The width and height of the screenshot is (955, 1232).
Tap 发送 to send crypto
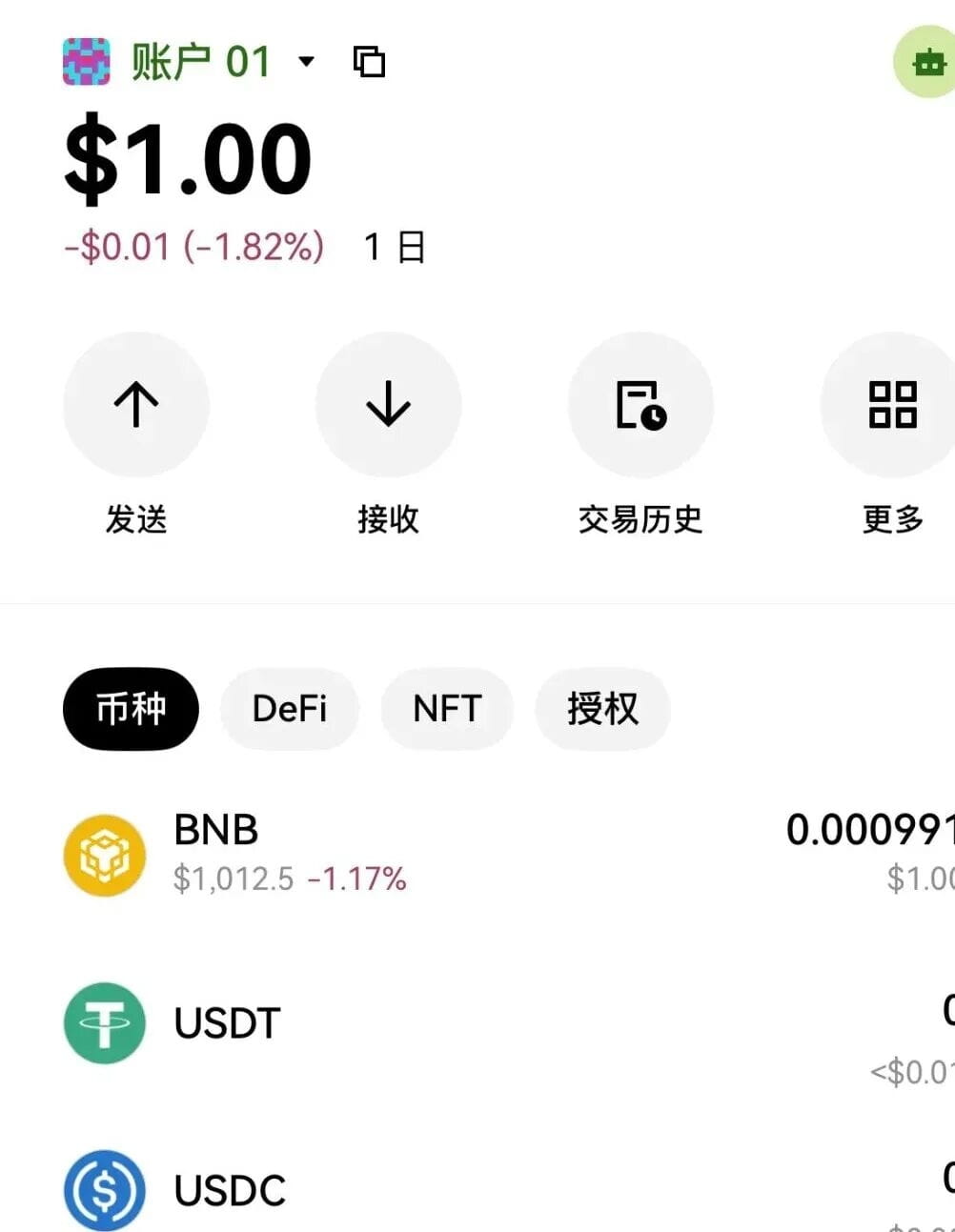coord(136,405)
